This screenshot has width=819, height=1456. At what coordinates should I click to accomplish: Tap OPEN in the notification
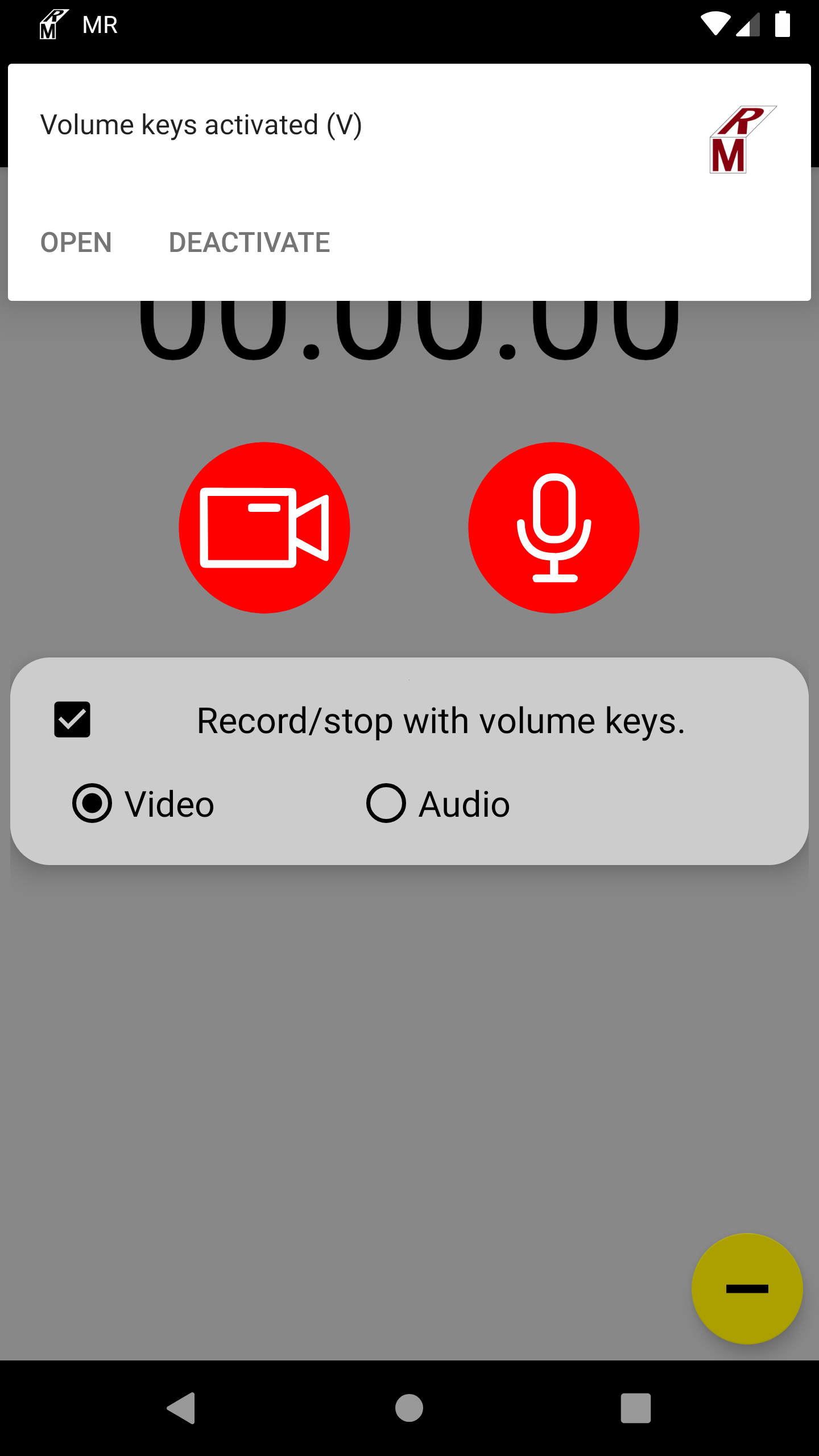(x=76, y=242)
